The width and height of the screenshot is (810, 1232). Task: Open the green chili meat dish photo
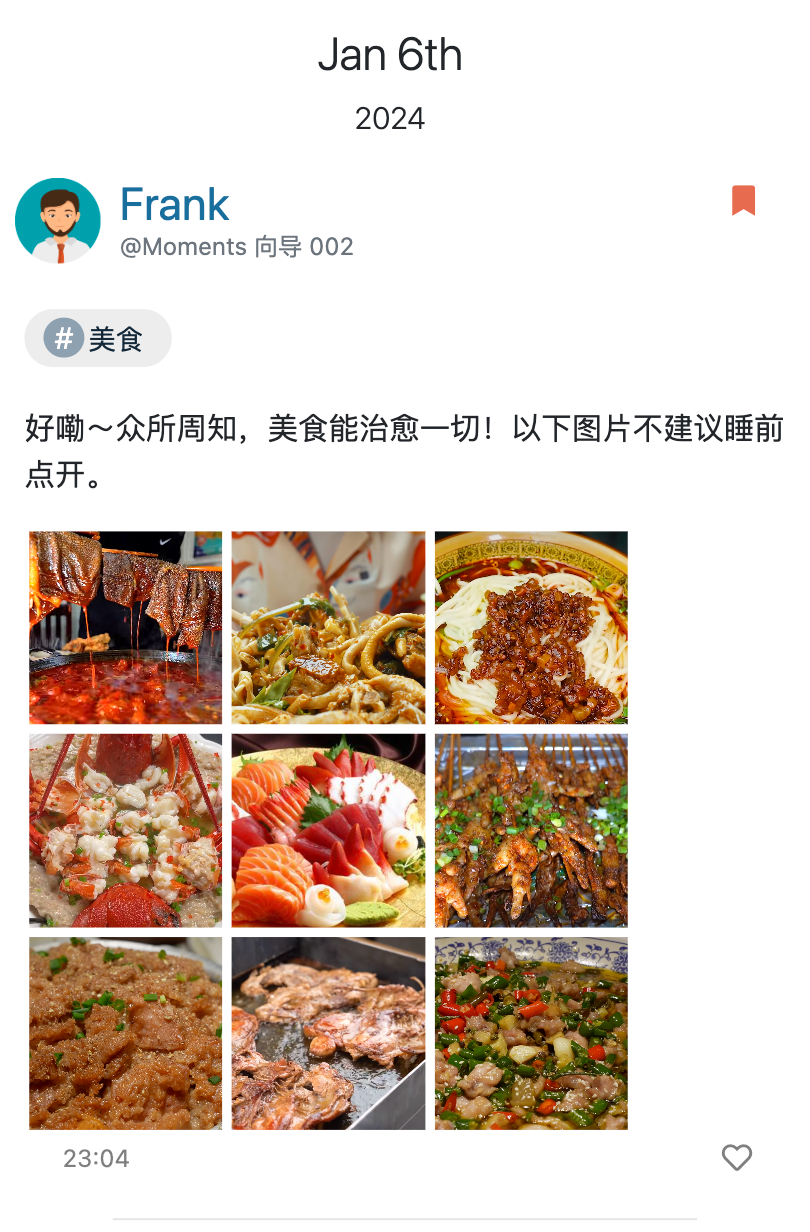pos(531,1033)
